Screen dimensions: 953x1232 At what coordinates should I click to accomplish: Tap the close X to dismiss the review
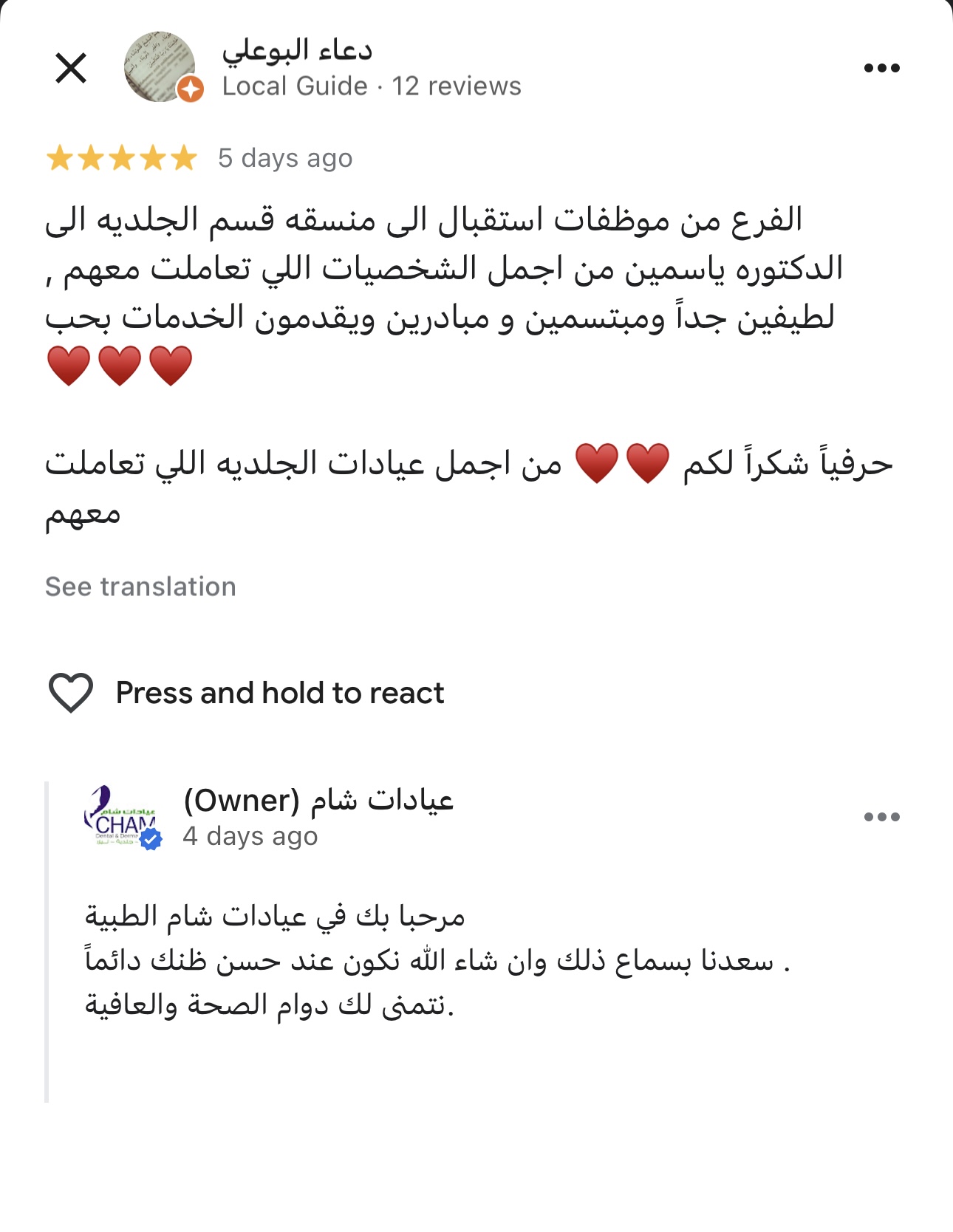click(x=71, y=68)
